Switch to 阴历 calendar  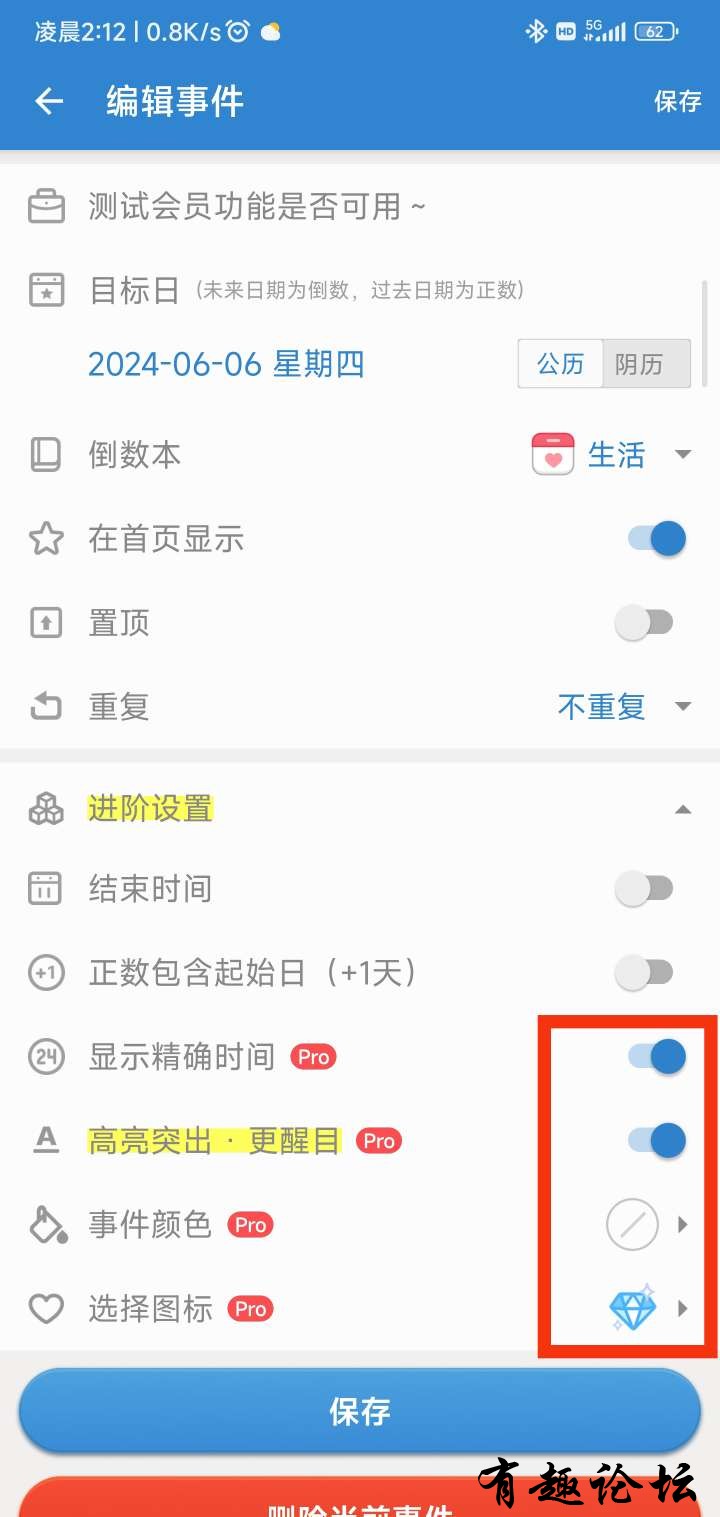click(x=645, y=363)
